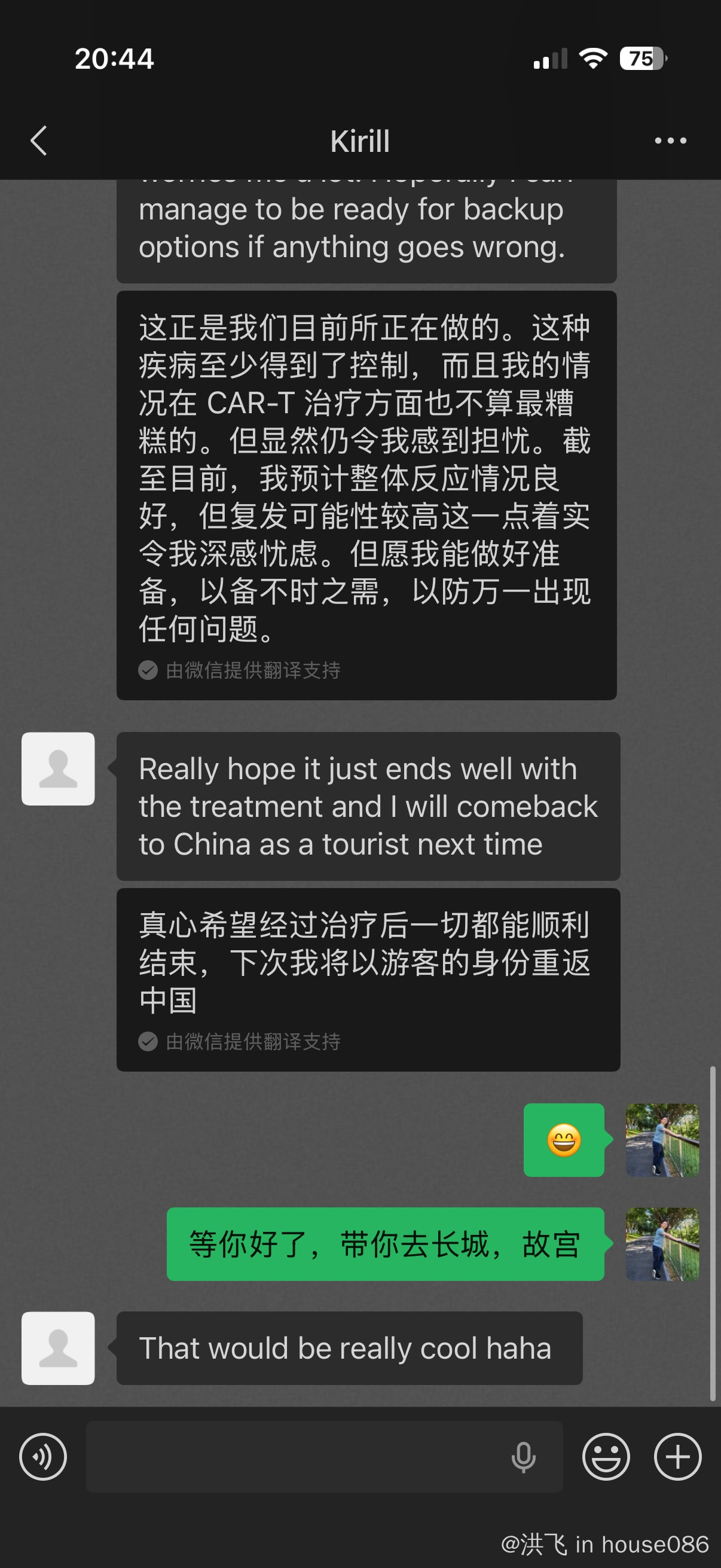Open my avatar beside the emoji message
This screenshot has width=721, height=1568.
pyautogui.click(x=662, y=1140)
